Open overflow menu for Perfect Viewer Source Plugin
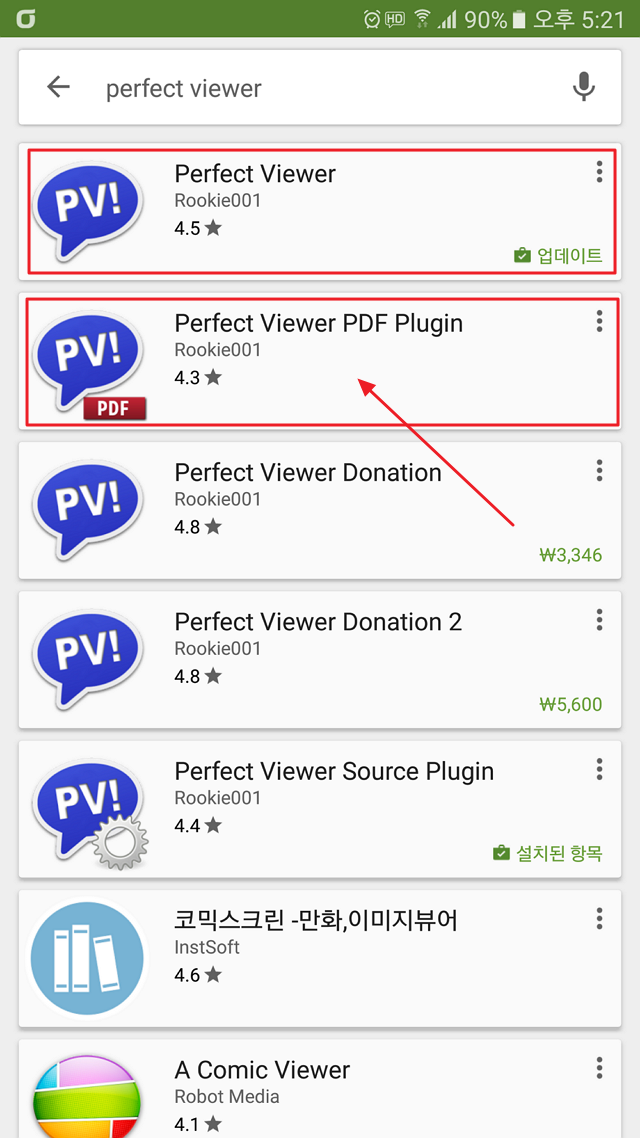640x1138 pixels. click(x=599, y=769)
